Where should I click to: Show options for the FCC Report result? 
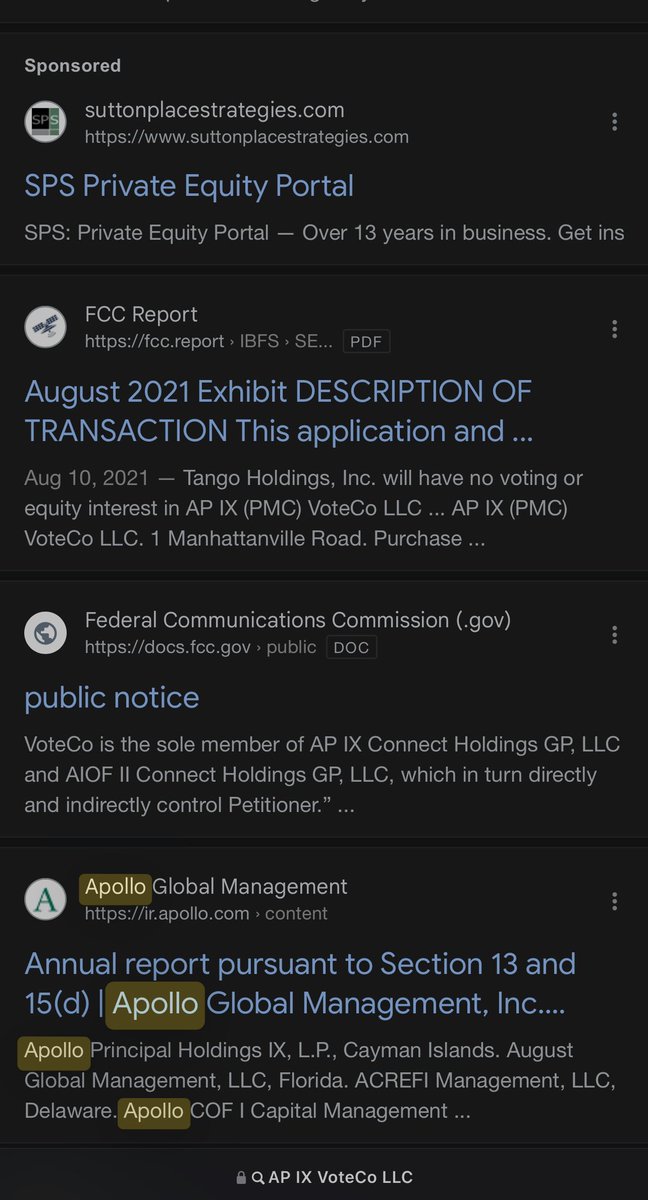(x=614, y=329)
